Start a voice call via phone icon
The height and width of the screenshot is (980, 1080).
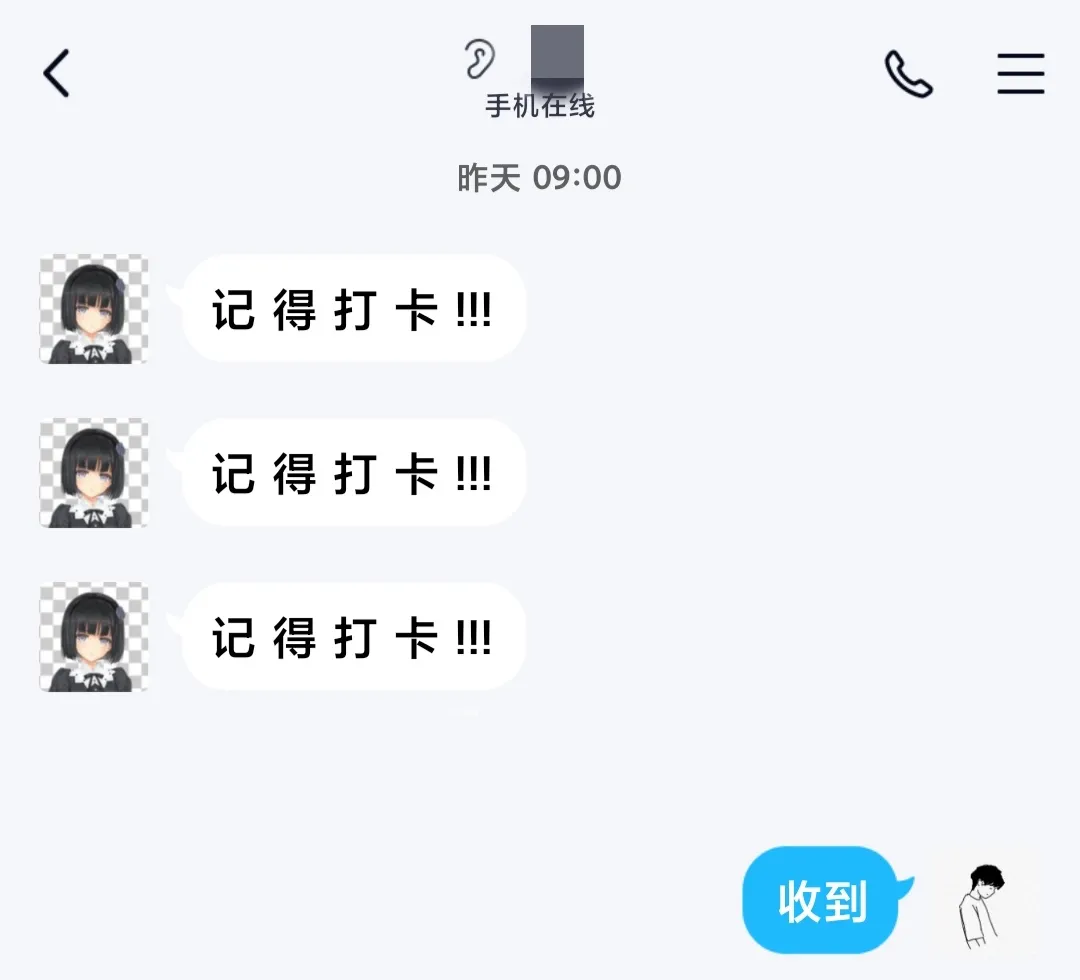[x=908, y=74]
